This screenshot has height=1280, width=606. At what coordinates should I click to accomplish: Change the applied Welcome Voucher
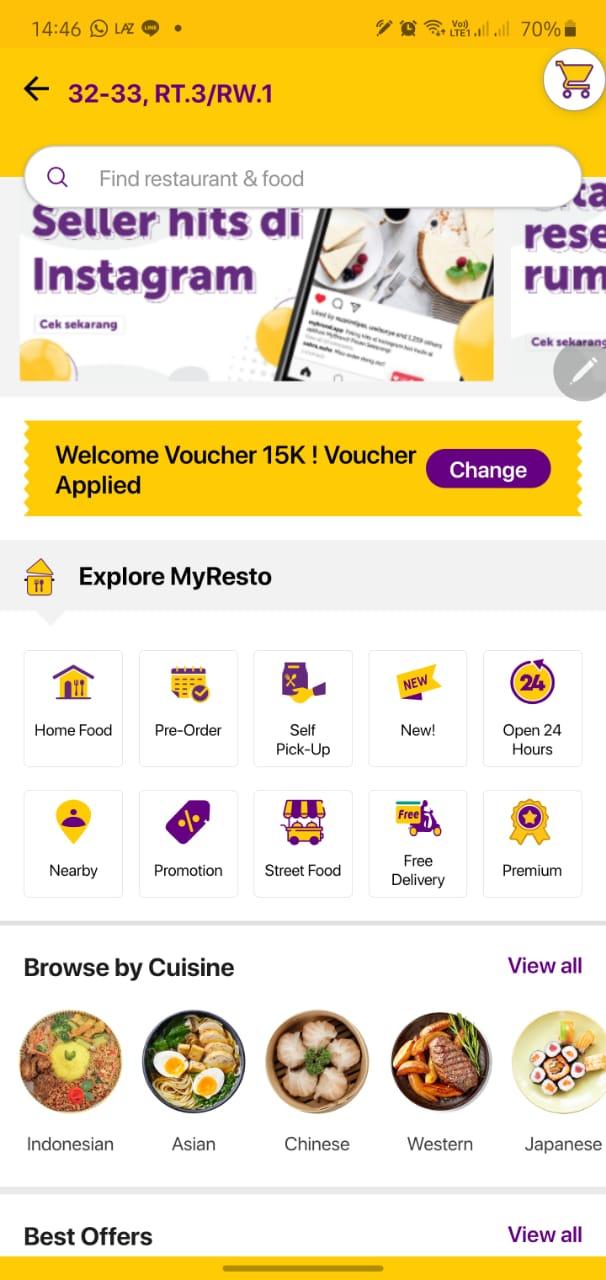pos(488,469)
